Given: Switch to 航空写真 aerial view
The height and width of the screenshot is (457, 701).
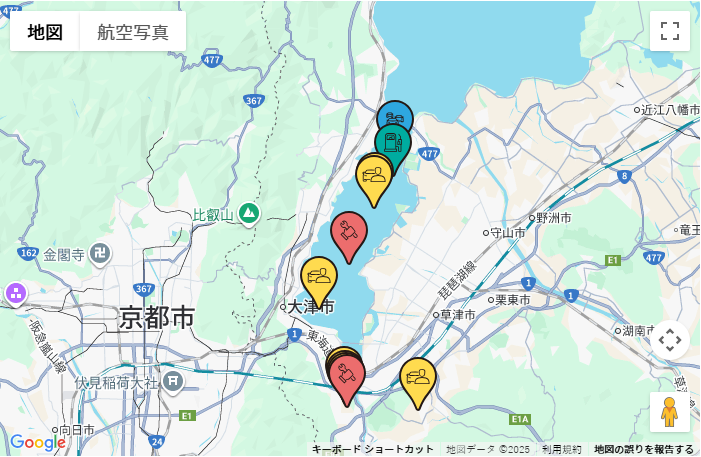Looking at the screenshot, I should (133, 32).
